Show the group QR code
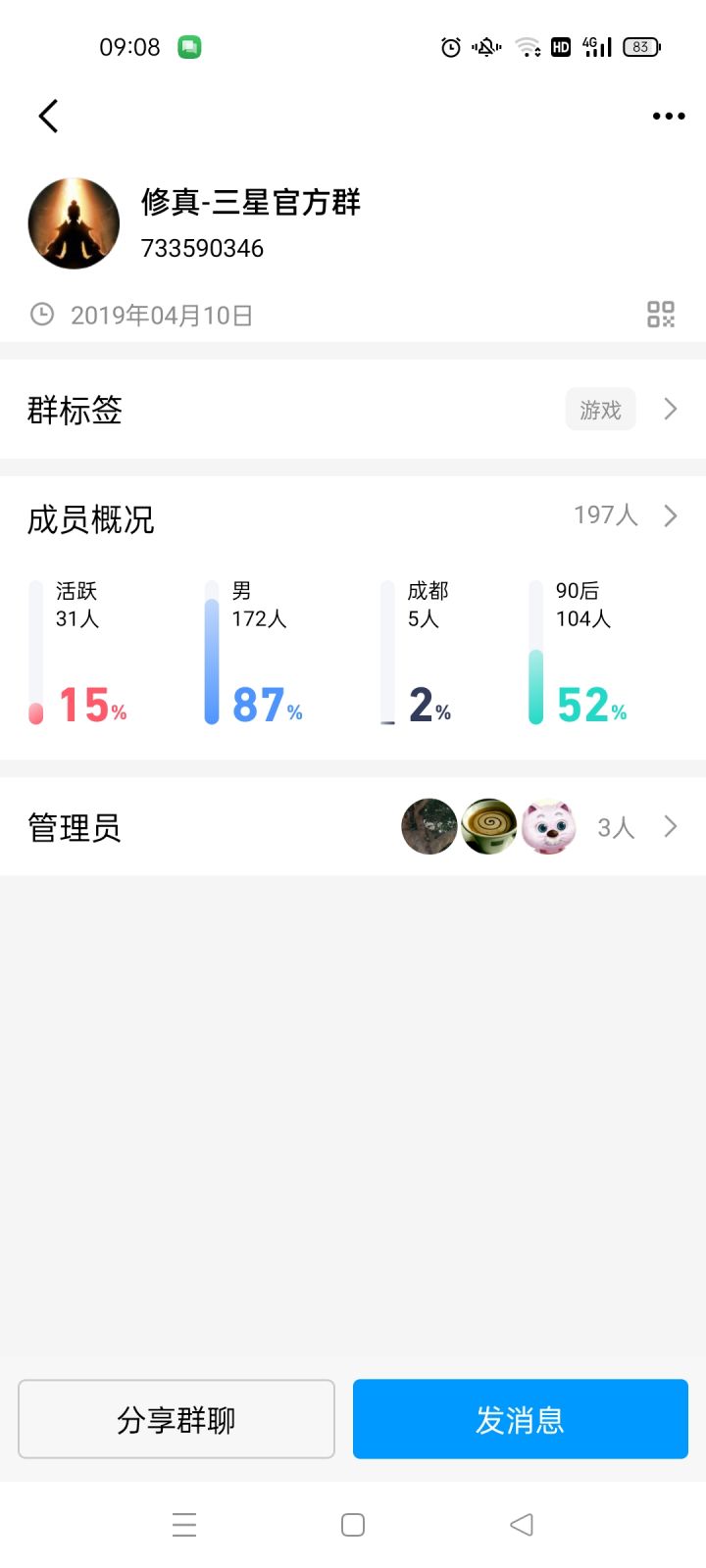The width and height of the screenshot is (706, 1568). coord(661,315)
